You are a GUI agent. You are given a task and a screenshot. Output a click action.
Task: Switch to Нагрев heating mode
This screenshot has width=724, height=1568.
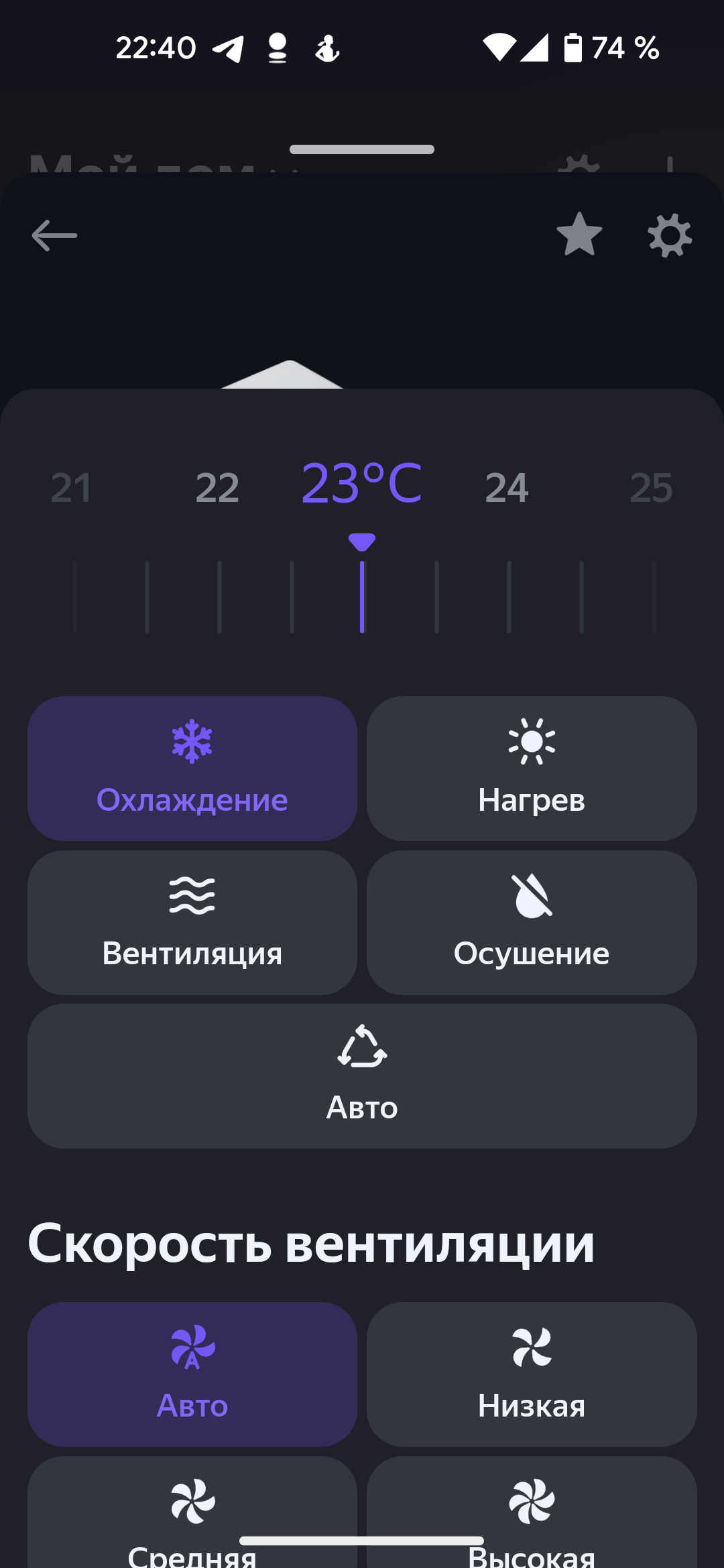tap(532, 768)
